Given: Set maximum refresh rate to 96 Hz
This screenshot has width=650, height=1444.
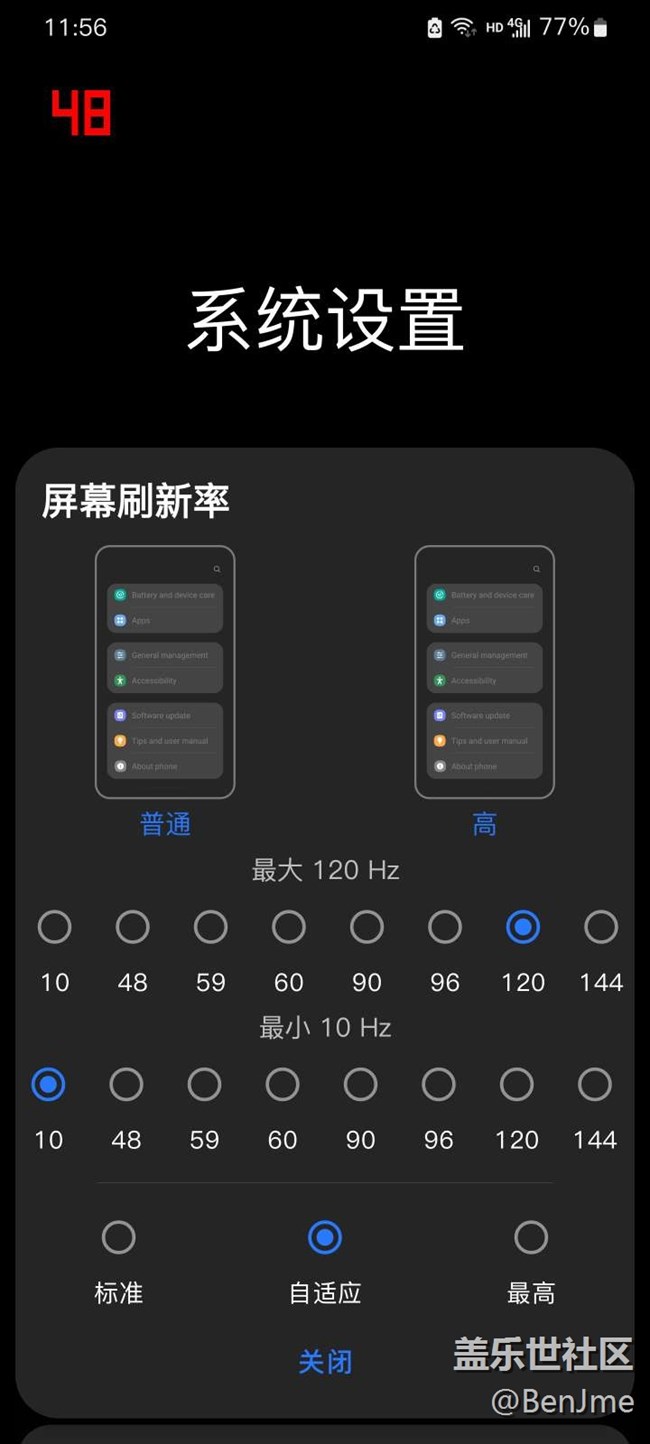Looking at the screenshot, I should (445, 927).
